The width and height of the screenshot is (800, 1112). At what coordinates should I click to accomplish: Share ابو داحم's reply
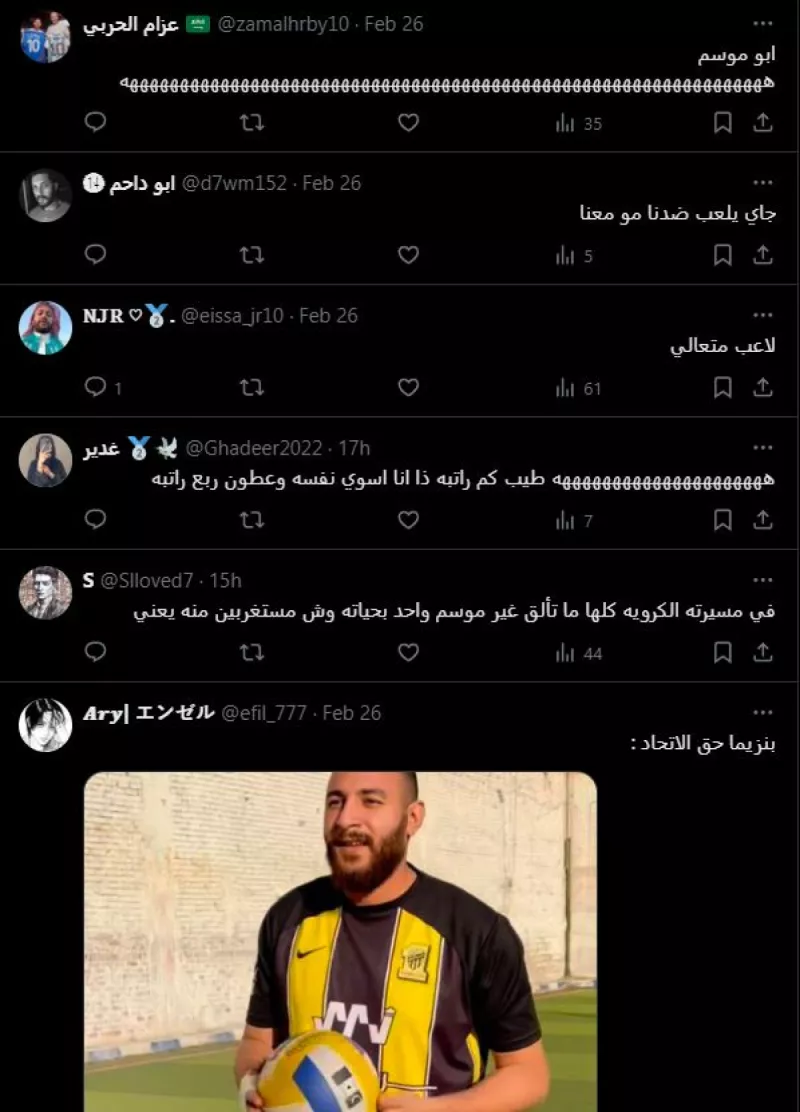click(763, 254)
